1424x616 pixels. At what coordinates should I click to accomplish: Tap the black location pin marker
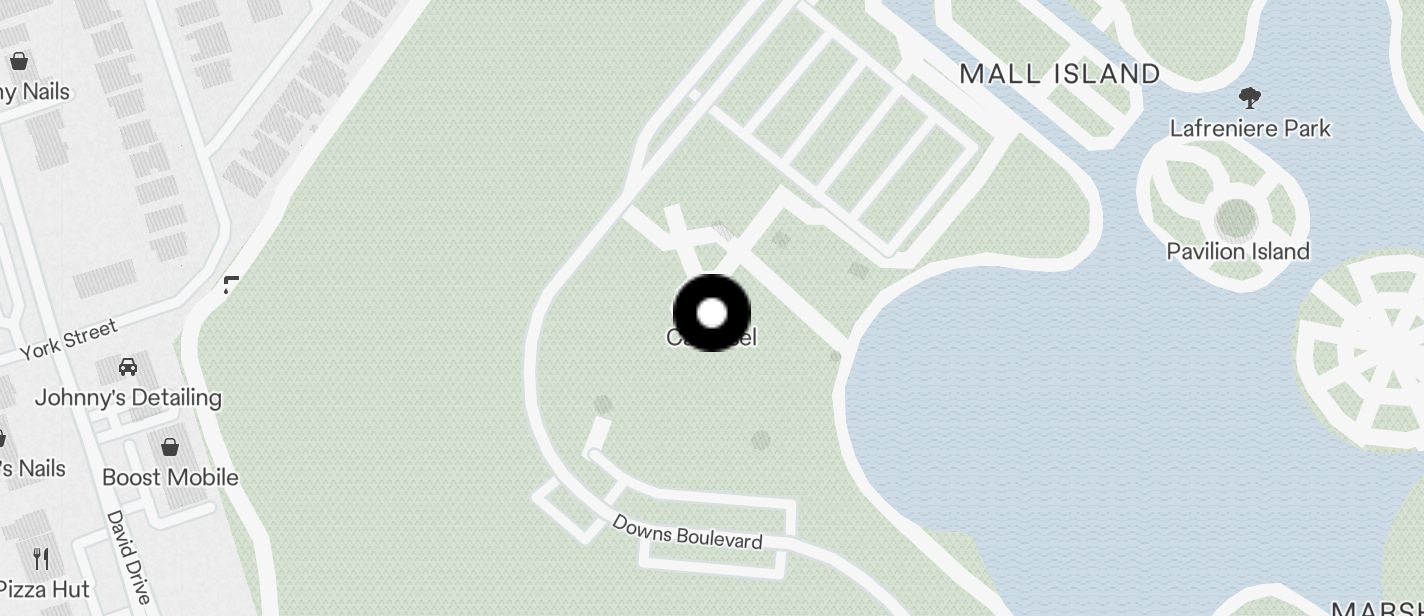711,313
